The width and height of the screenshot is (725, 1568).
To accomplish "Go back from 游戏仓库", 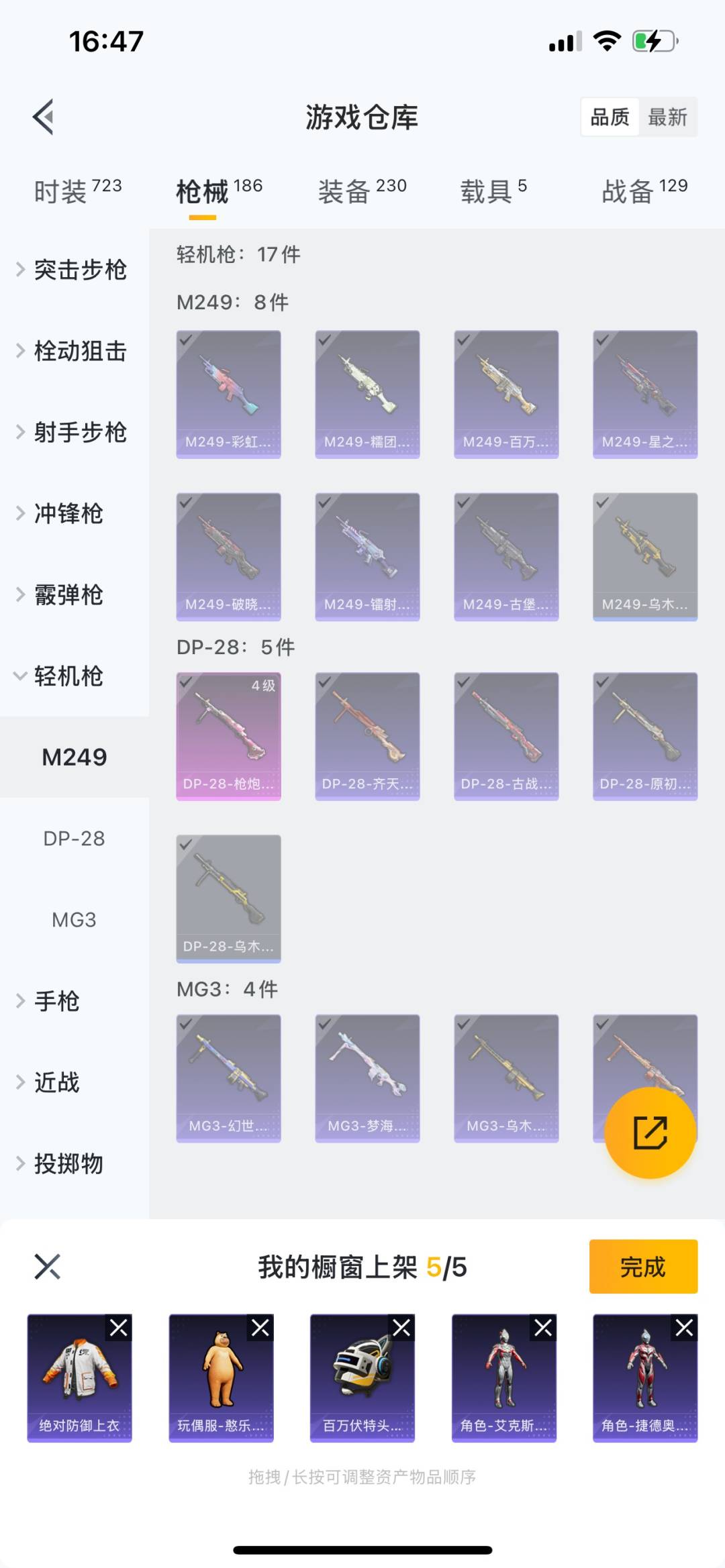I will tap(44, 117).
